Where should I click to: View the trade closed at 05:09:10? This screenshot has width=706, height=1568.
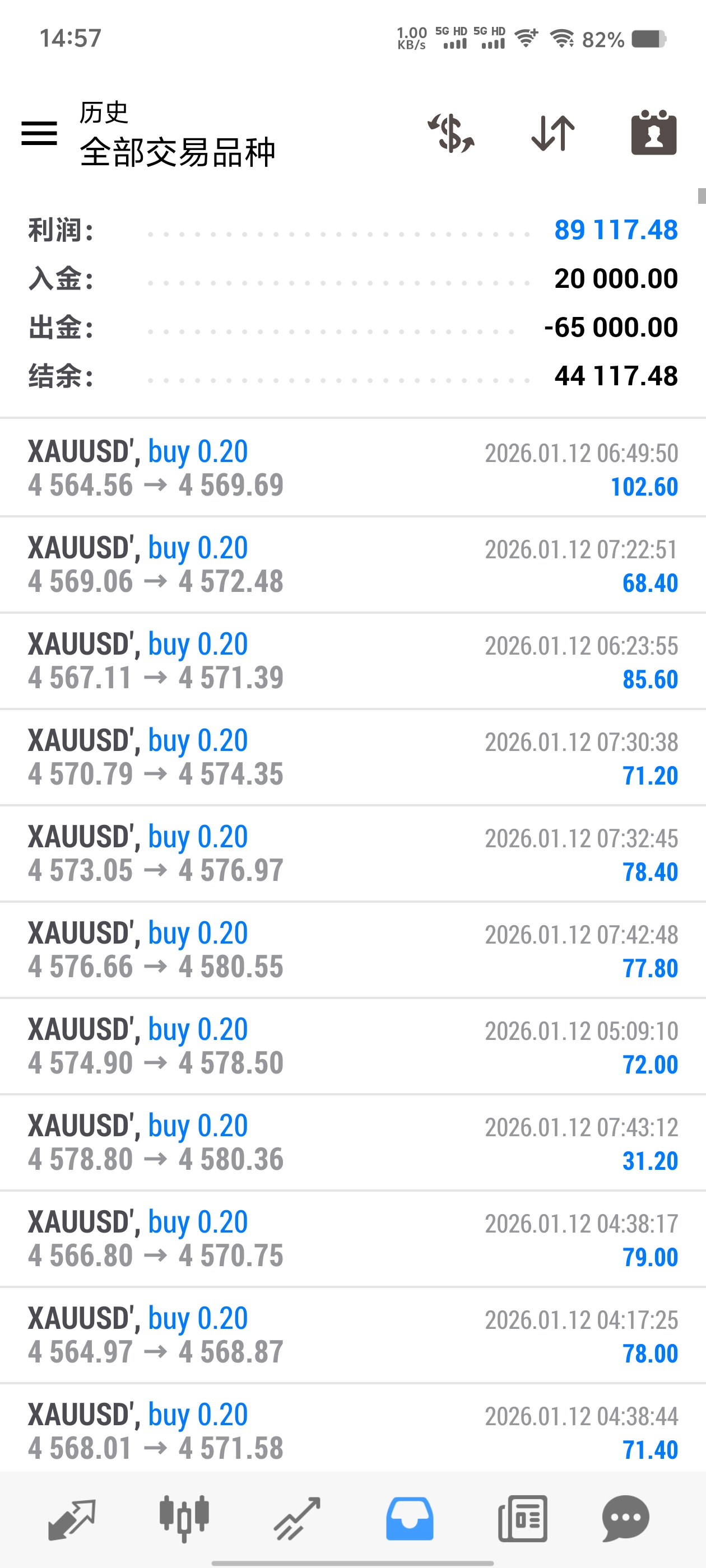point(352,1046)
